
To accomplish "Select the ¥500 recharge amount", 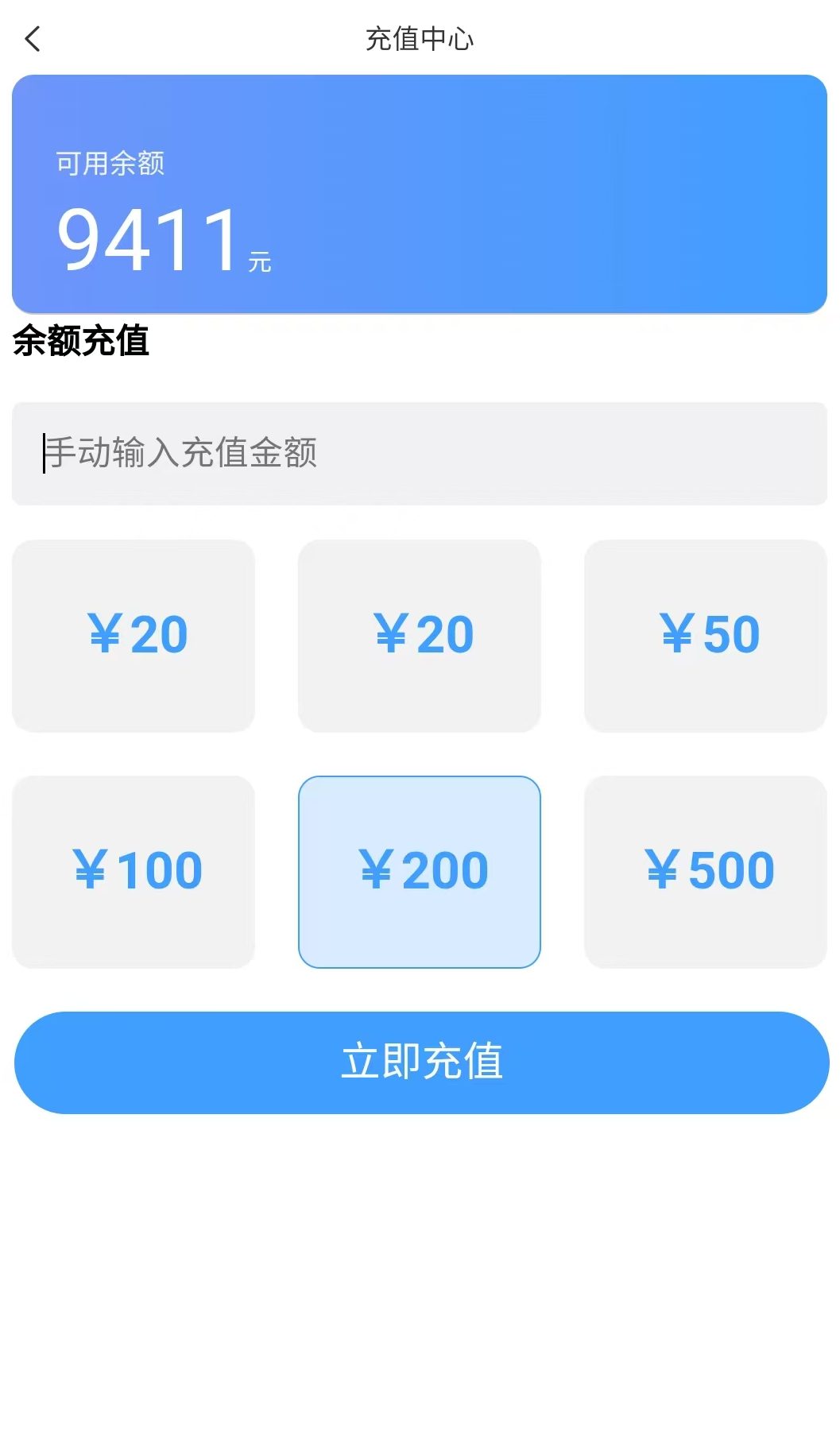I will 706,872.
